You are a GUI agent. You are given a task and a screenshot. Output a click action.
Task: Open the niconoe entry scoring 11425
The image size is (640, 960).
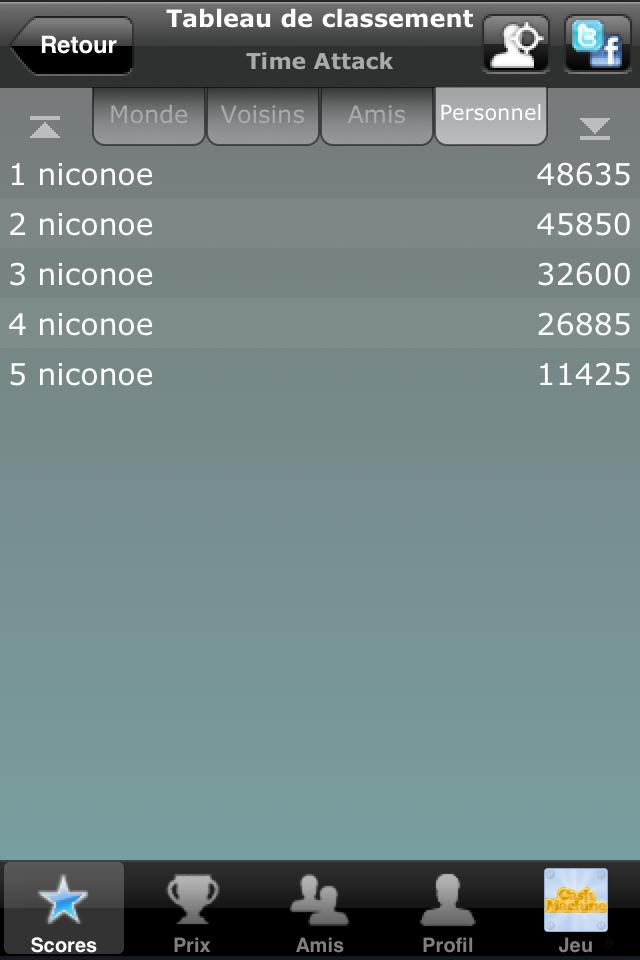click(320, 374)
